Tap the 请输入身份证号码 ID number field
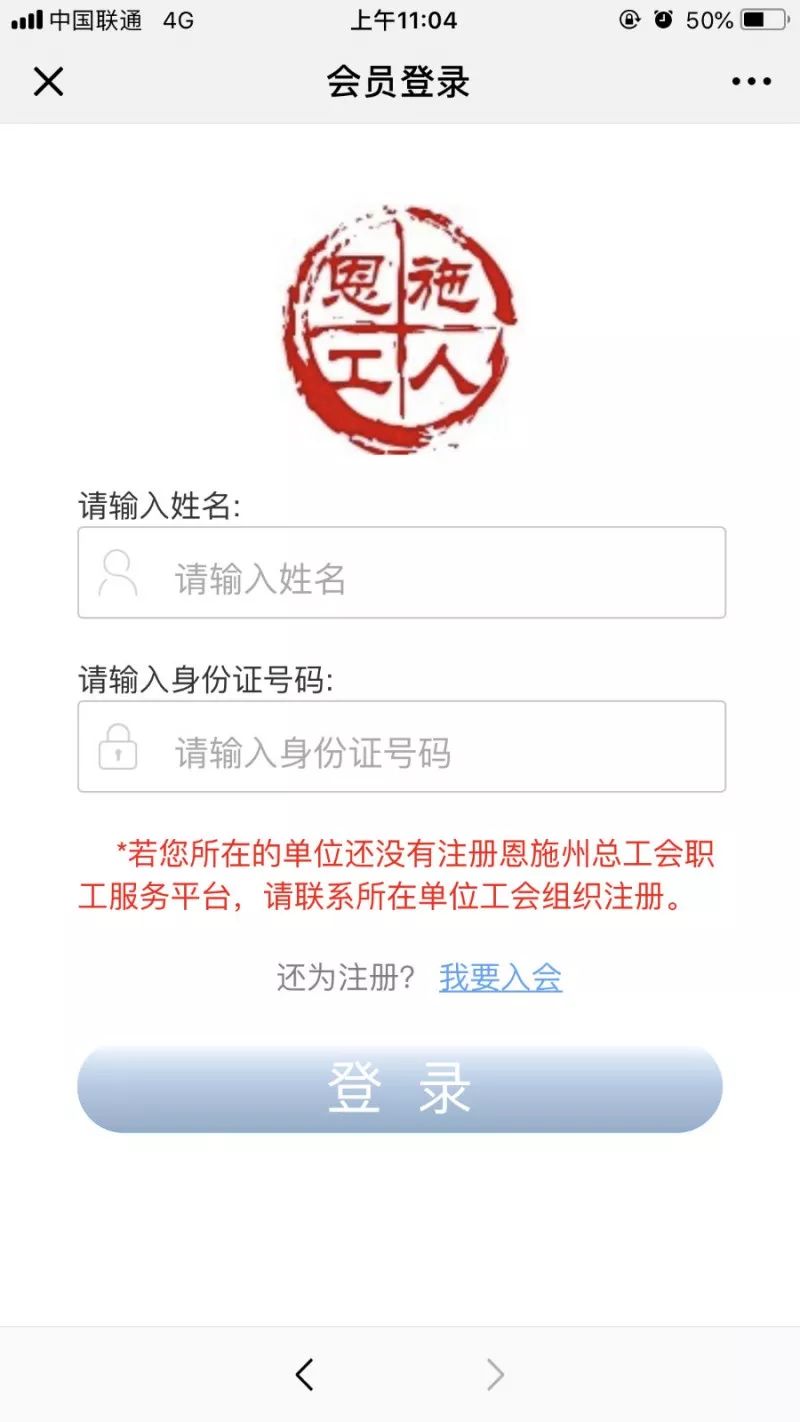This screenshot has height=1422, width=800. (x=401, y=746)
